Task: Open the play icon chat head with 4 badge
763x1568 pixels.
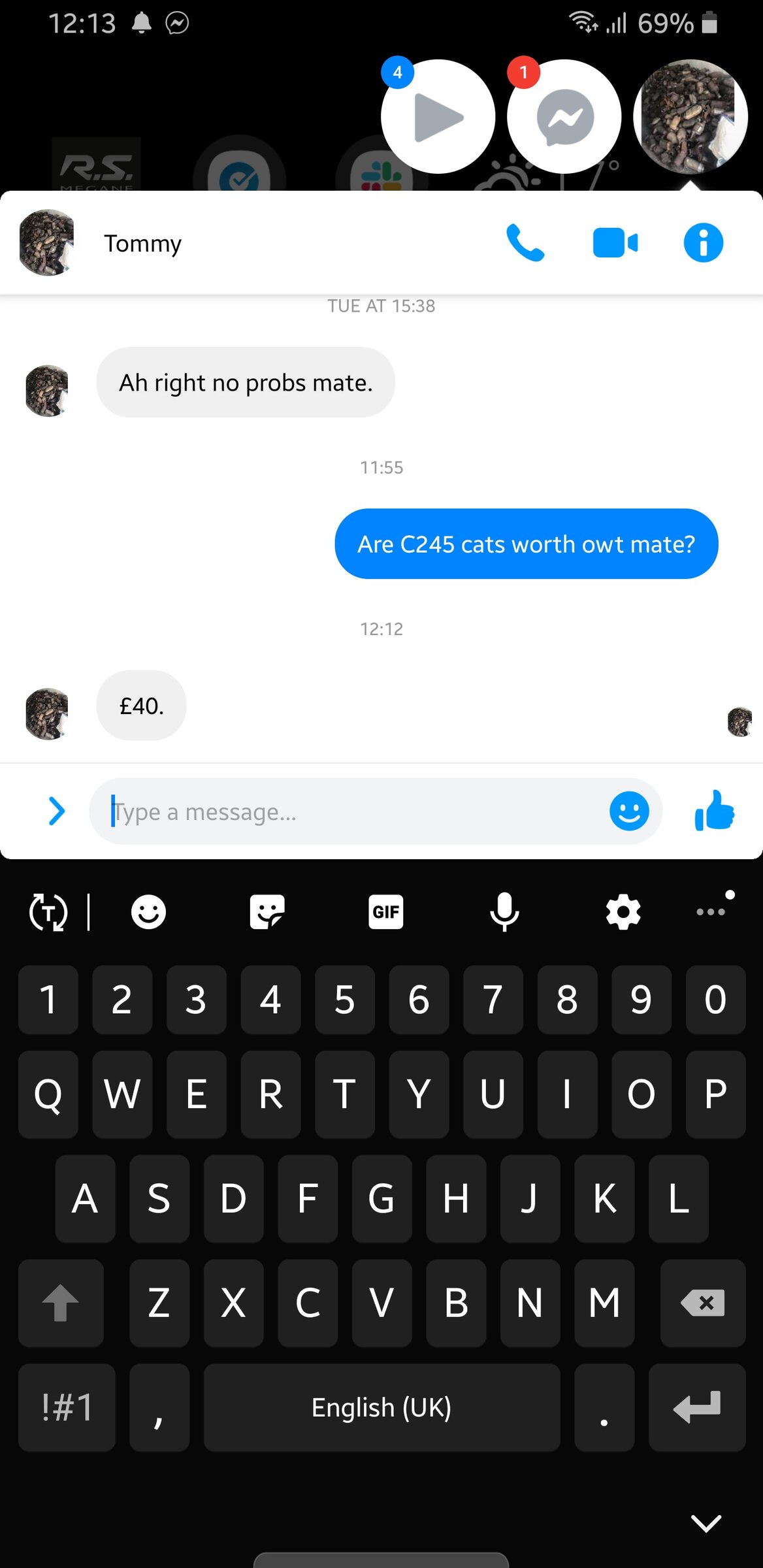Action: [x=438, y=117]
